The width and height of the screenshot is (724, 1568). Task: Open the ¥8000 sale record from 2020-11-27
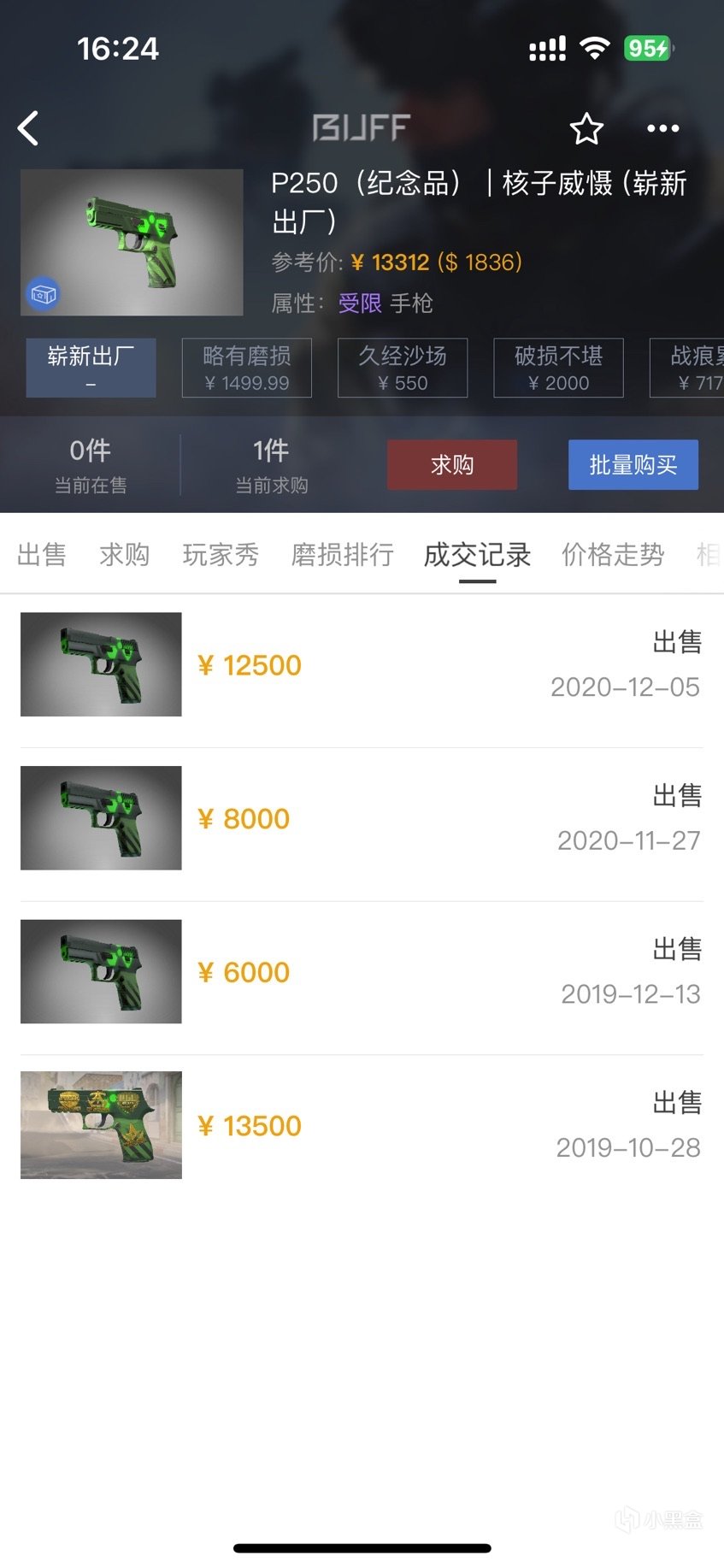(362, 818)
